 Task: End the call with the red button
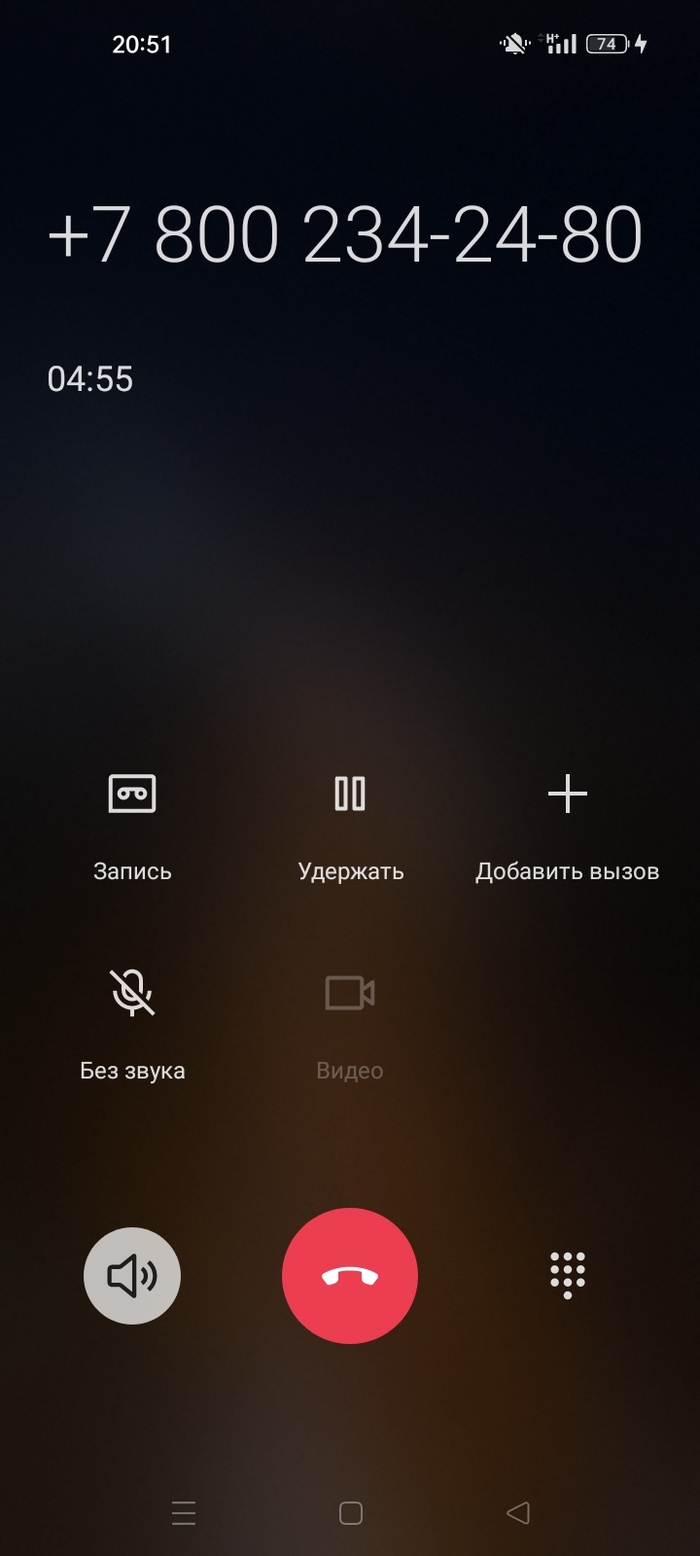350,1276
